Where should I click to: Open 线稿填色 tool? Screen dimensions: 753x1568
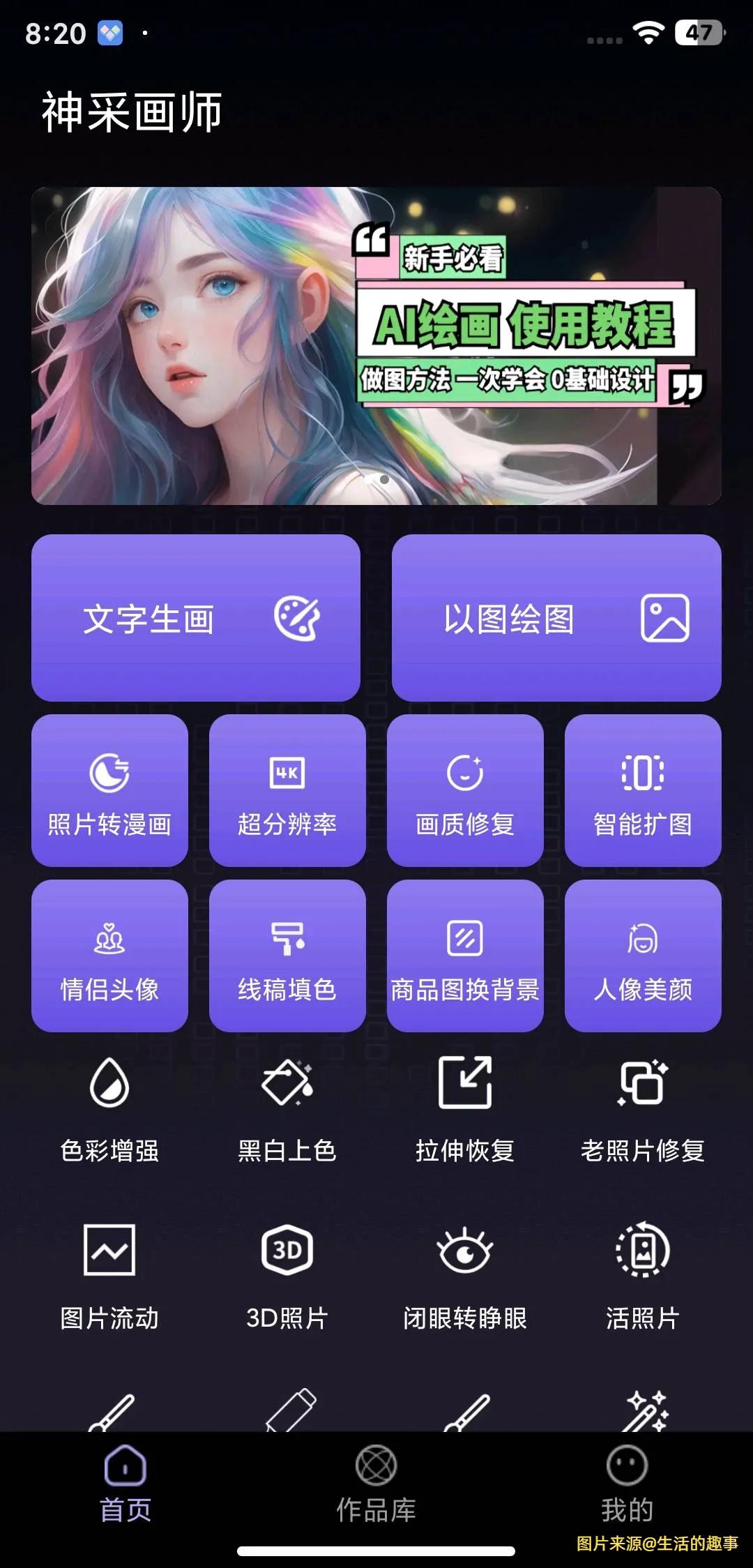coord(287,956)
